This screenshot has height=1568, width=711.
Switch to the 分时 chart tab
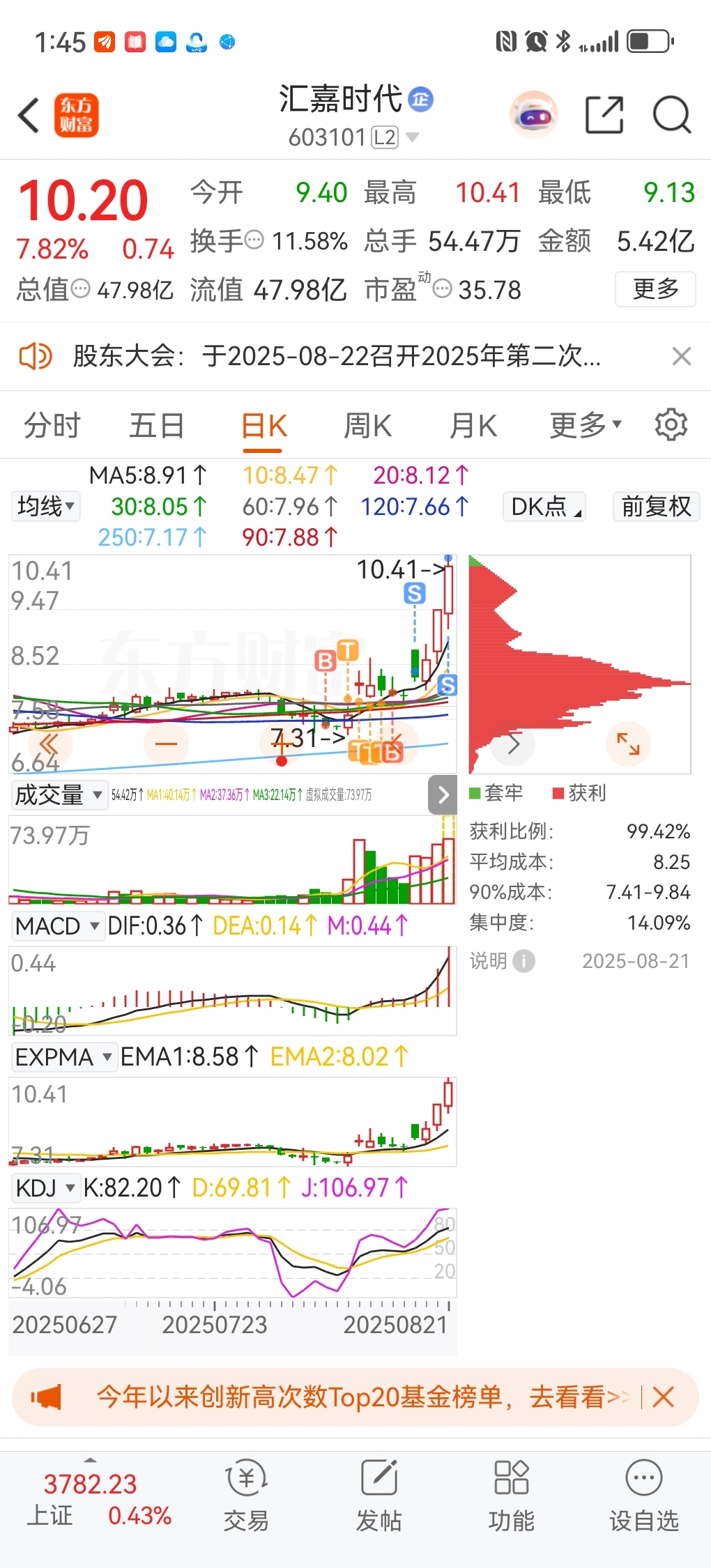click(x=52, y=425)
